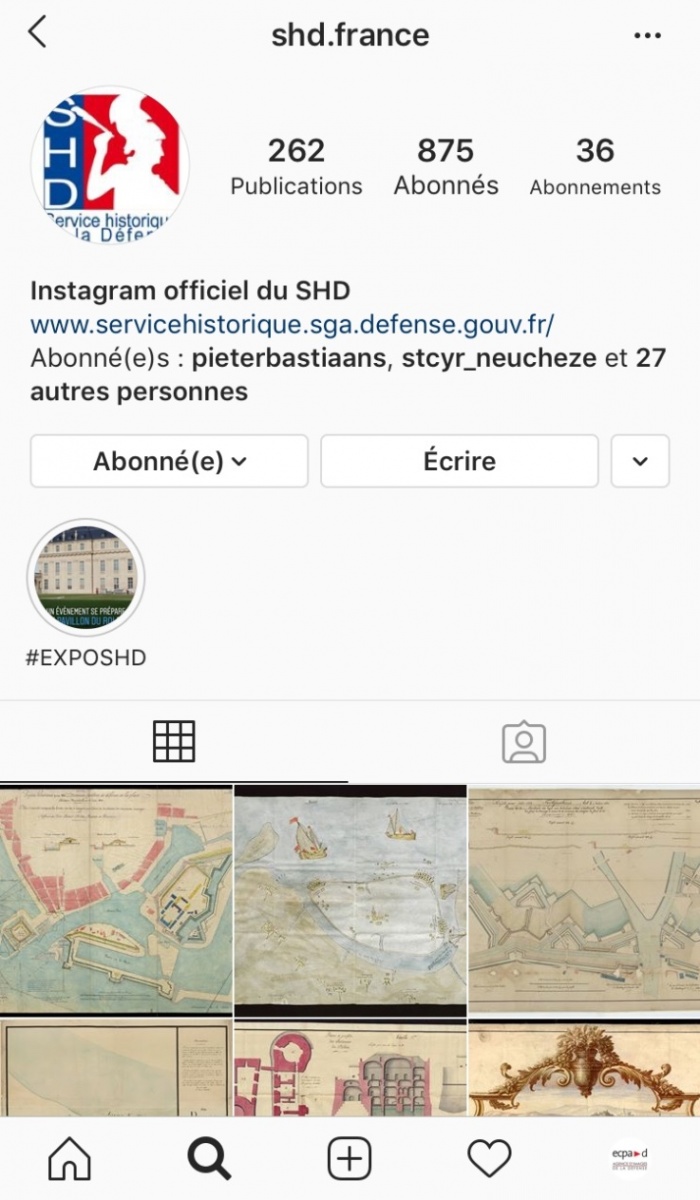View the 875 Abonnés list
This screenshot has width=700, height=1200.
coord(445,167)
